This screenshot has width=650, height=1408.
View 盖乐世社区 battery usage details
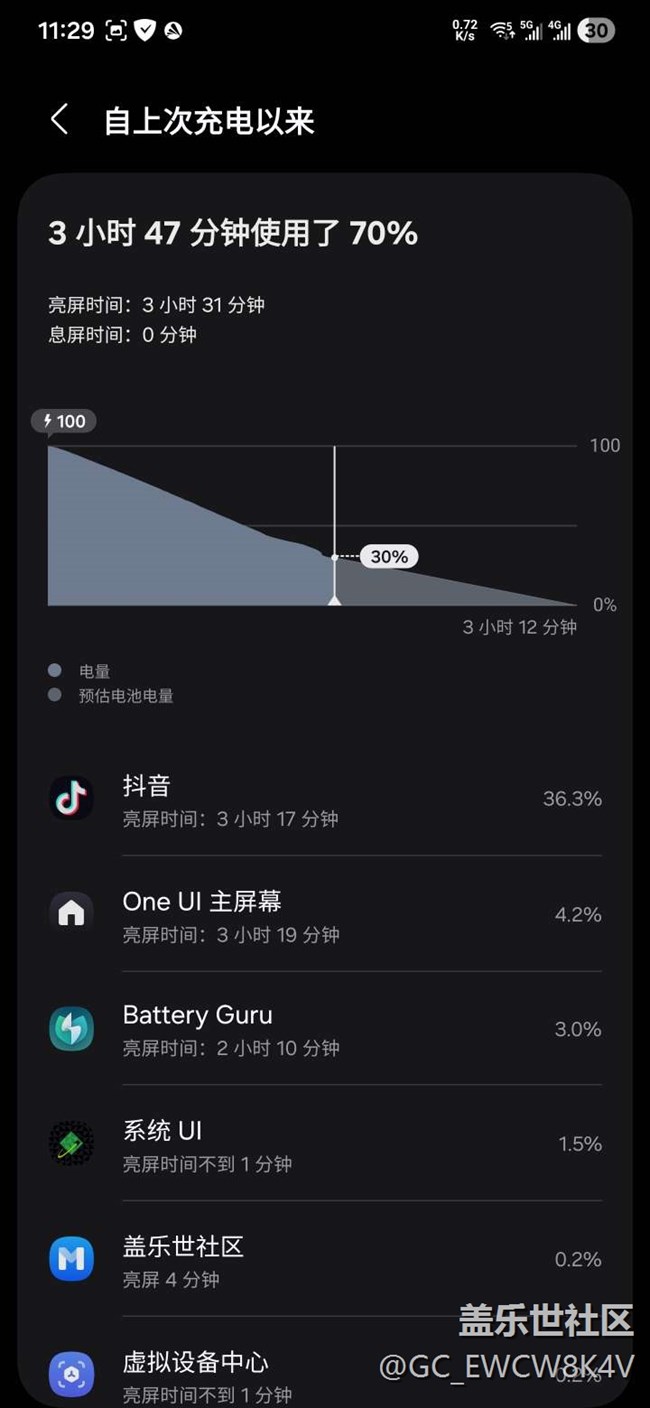(324, 1260)
